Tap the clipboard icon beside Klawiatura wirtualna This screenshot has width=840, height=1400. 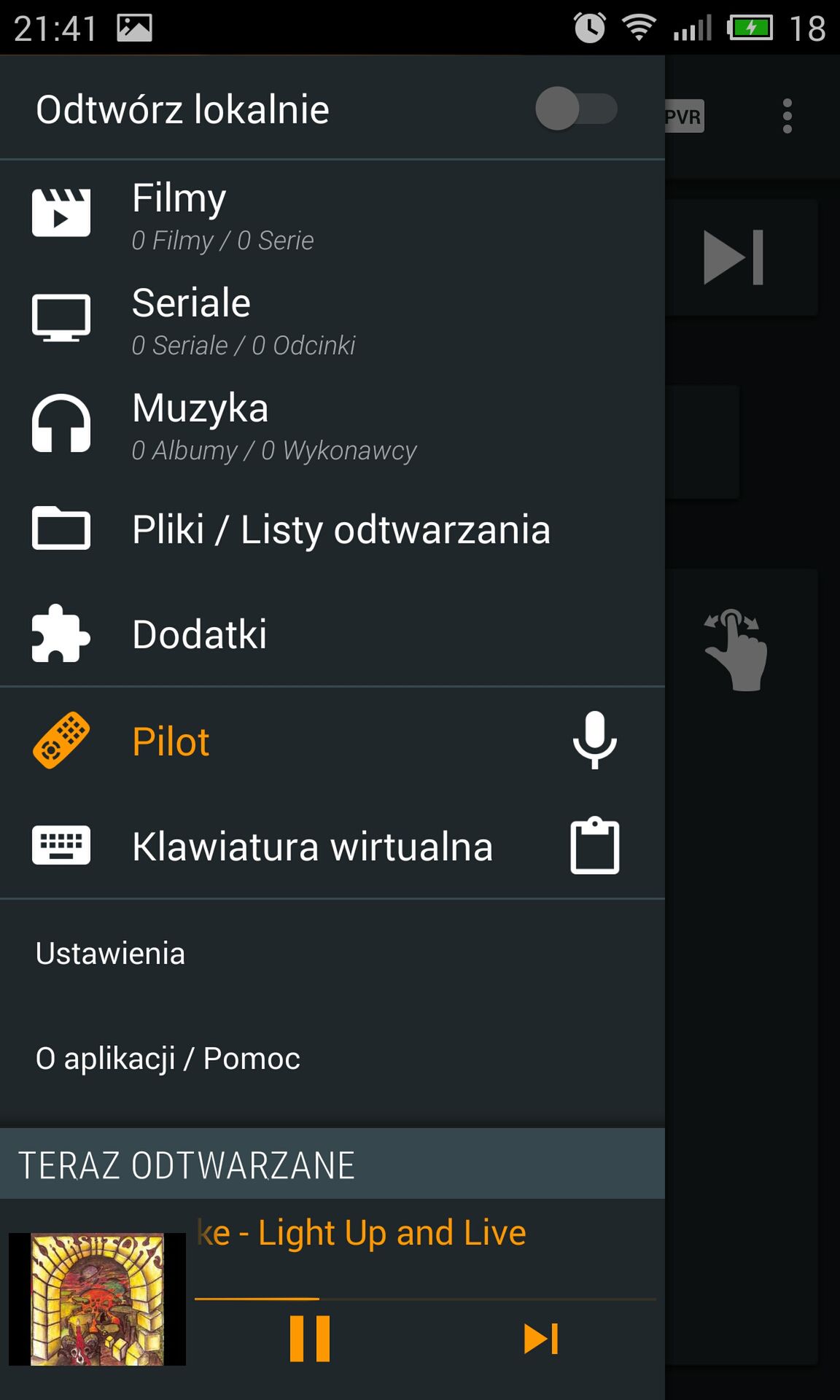595,845
